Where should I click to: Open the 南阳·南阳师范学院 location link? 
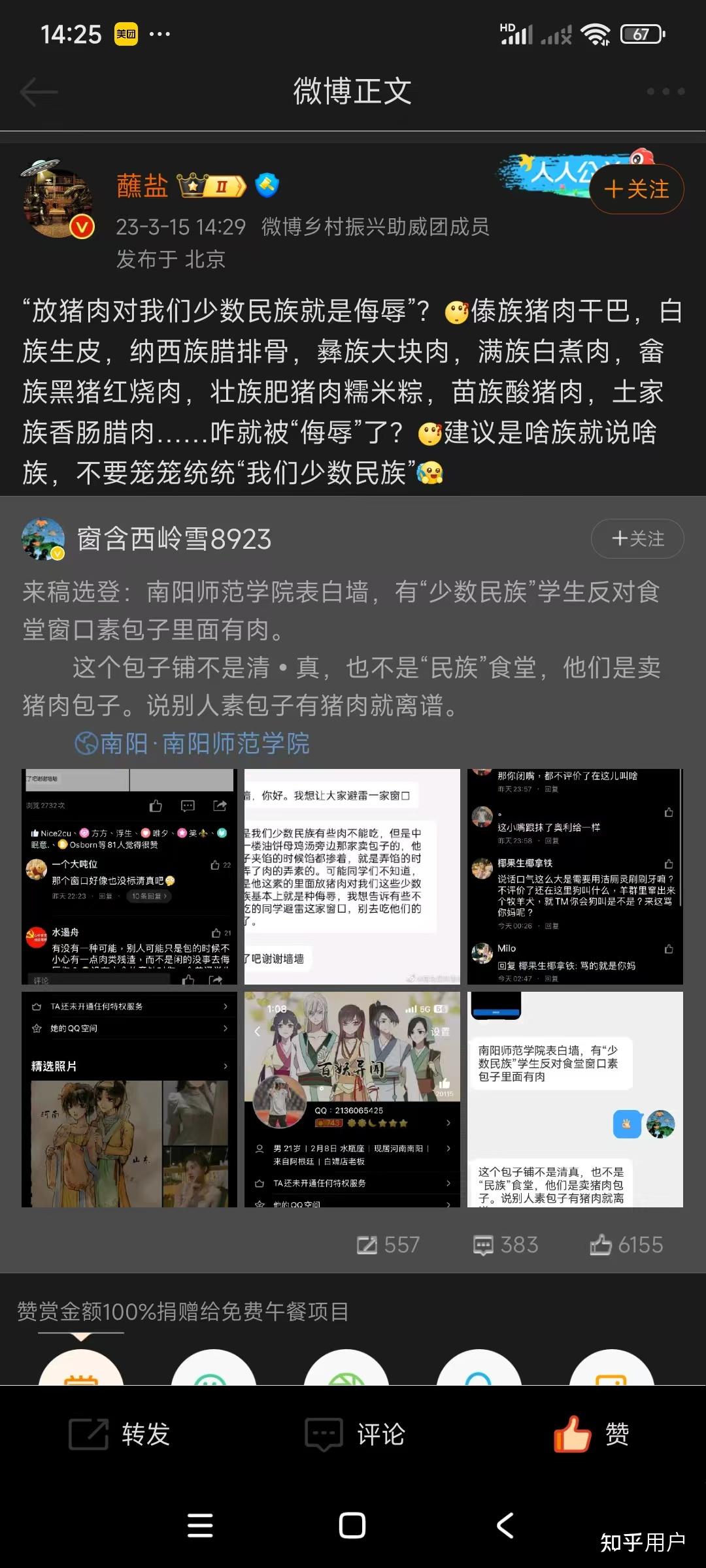coord(192,743)
